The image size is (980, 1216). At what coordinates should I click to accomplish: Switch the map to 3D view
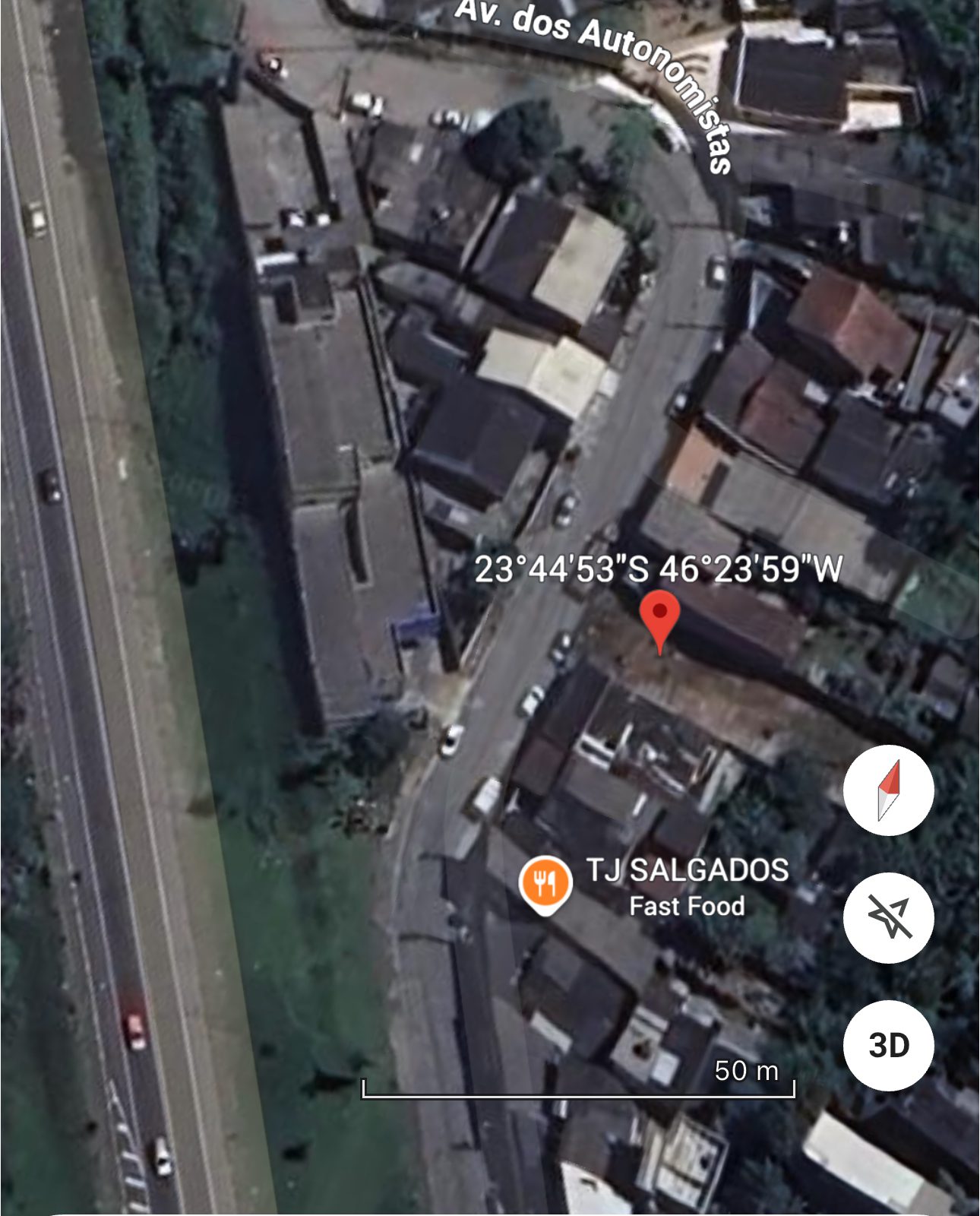888,1046
